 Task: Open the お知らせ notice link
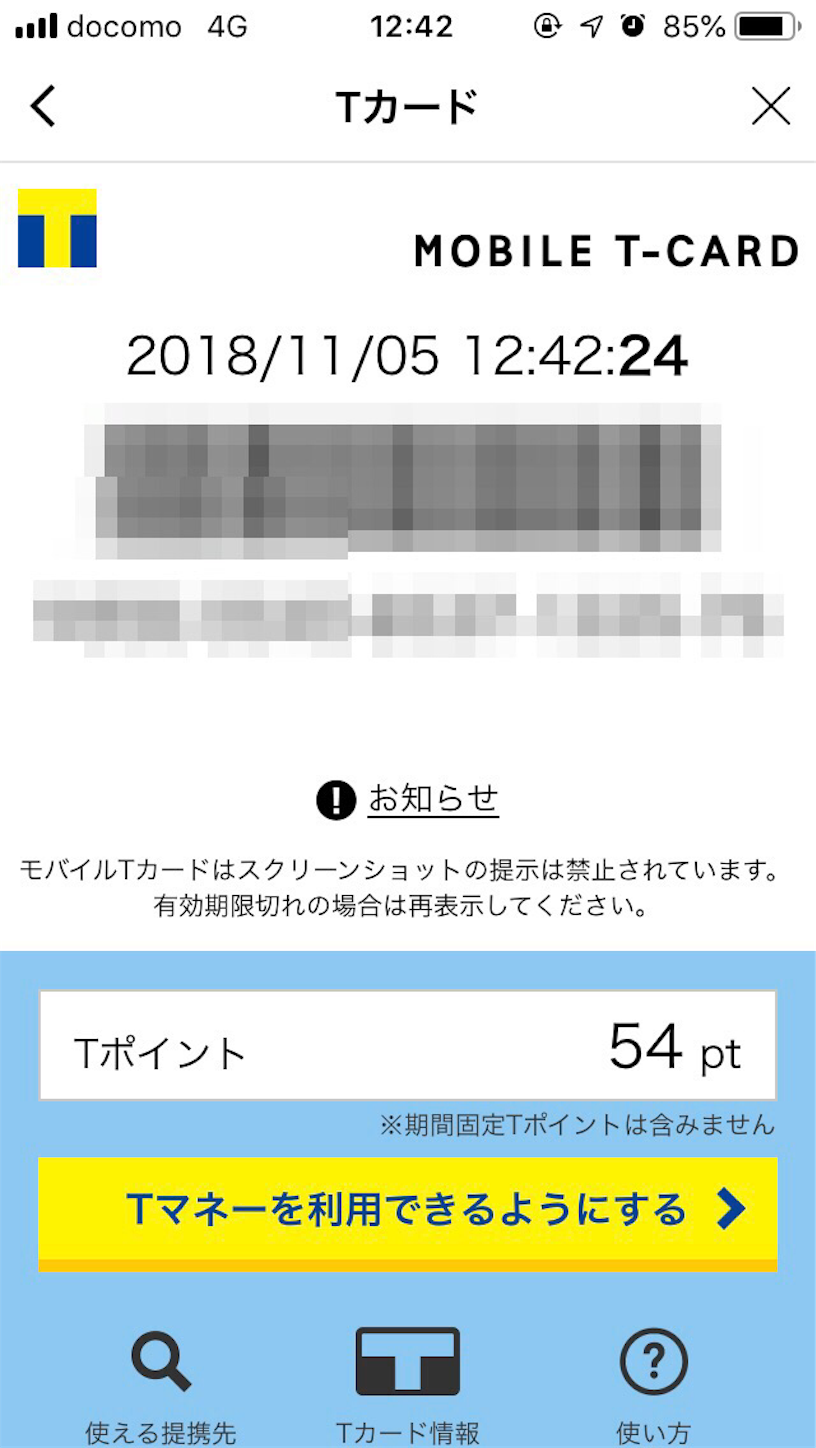431,799
